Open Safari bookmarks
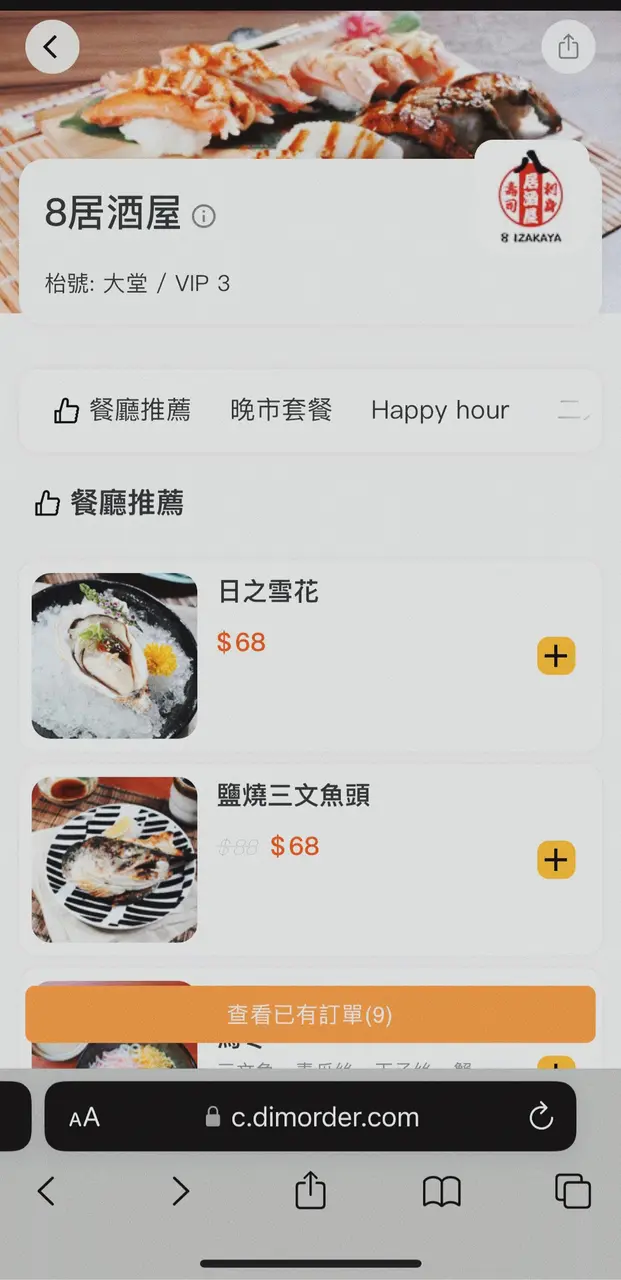 (x=441, y=1190)
